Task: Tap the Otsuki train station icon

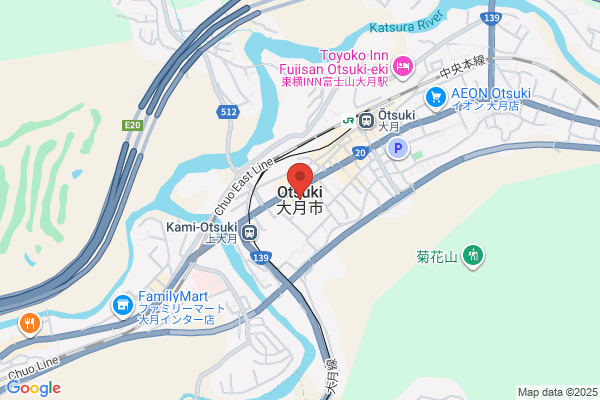Action: click(x=366, y=121)
